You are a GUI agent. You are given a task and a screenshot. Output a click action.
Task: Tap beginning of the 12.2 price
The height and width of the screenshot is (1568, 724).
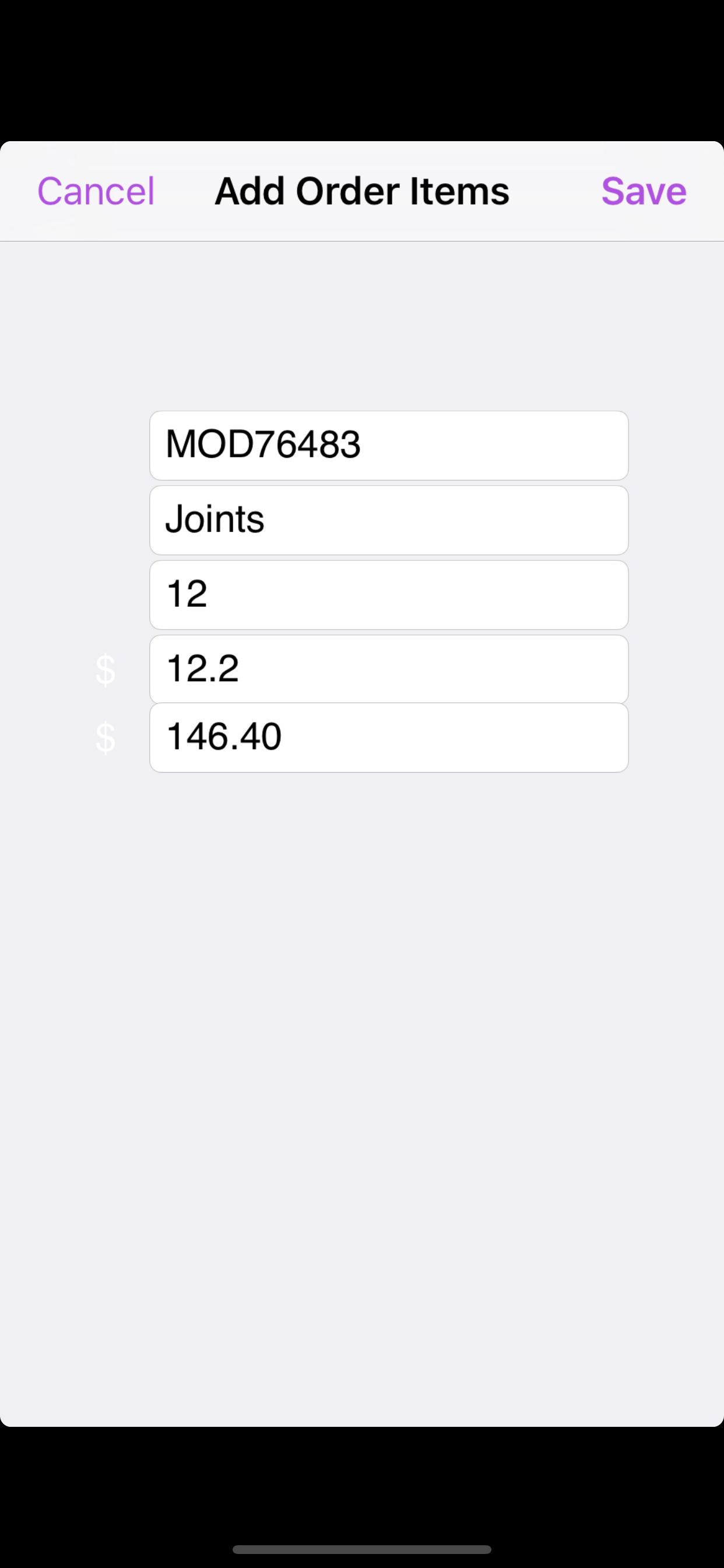(170, 668)
